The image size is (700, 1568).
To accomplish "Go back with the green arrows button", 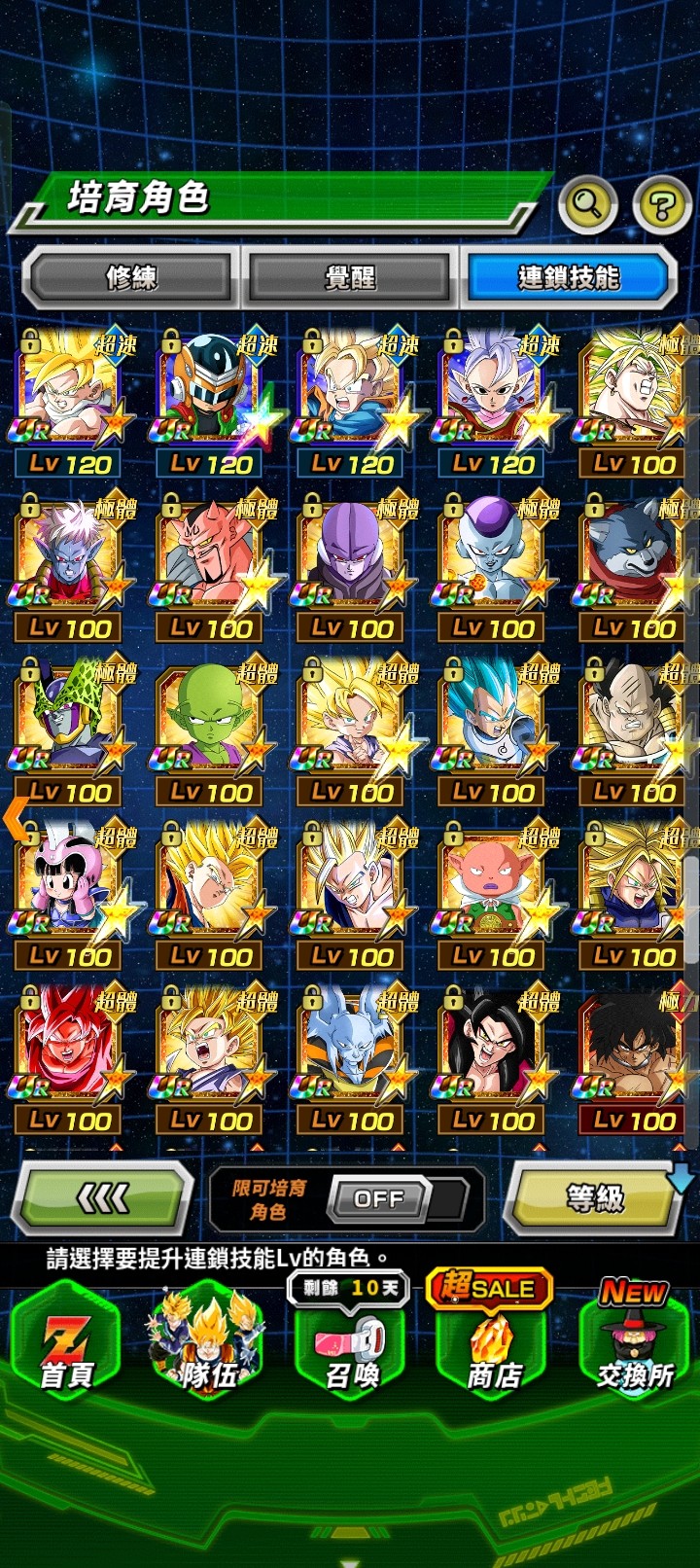I will (x=103, y=1198).
